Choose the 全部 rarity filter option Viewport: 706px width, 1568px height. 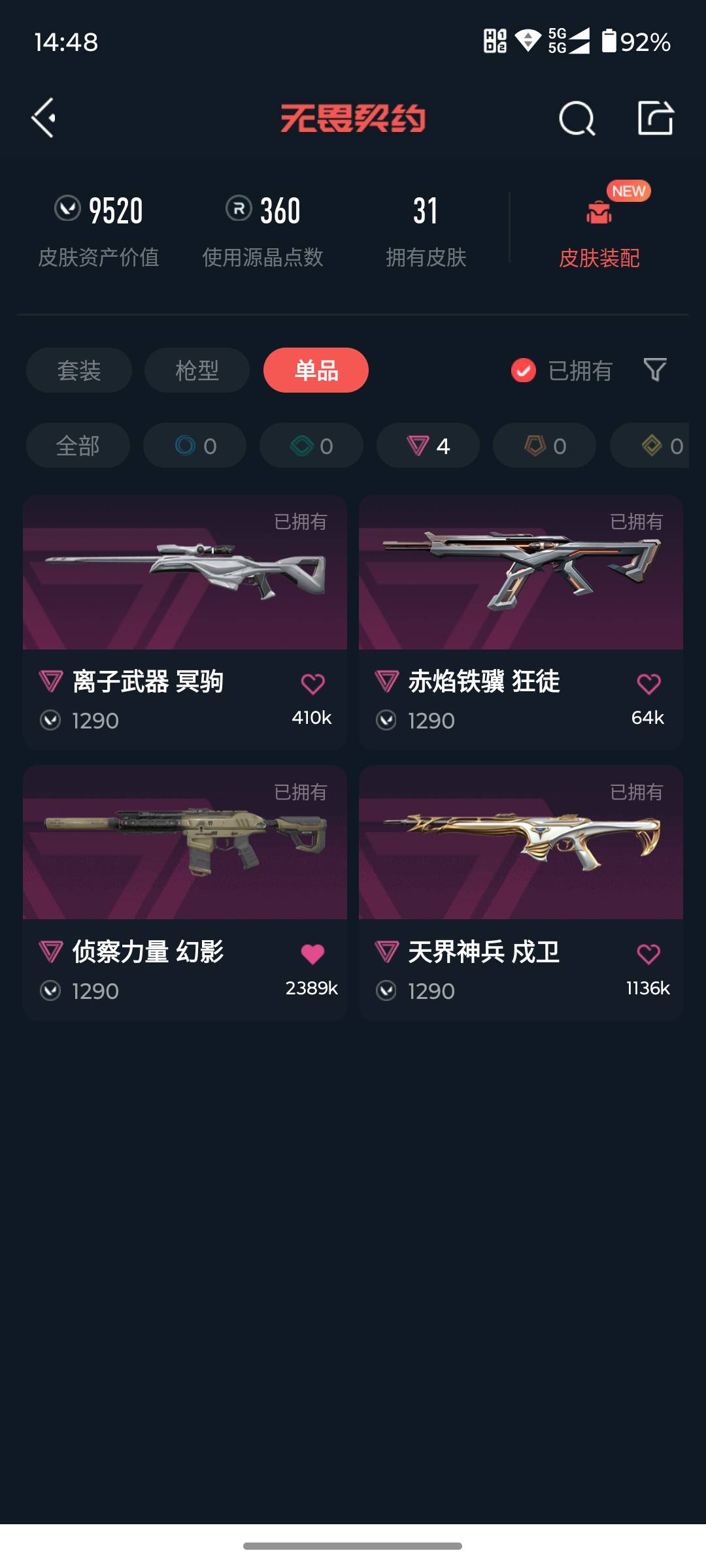(x=77, y=446)
